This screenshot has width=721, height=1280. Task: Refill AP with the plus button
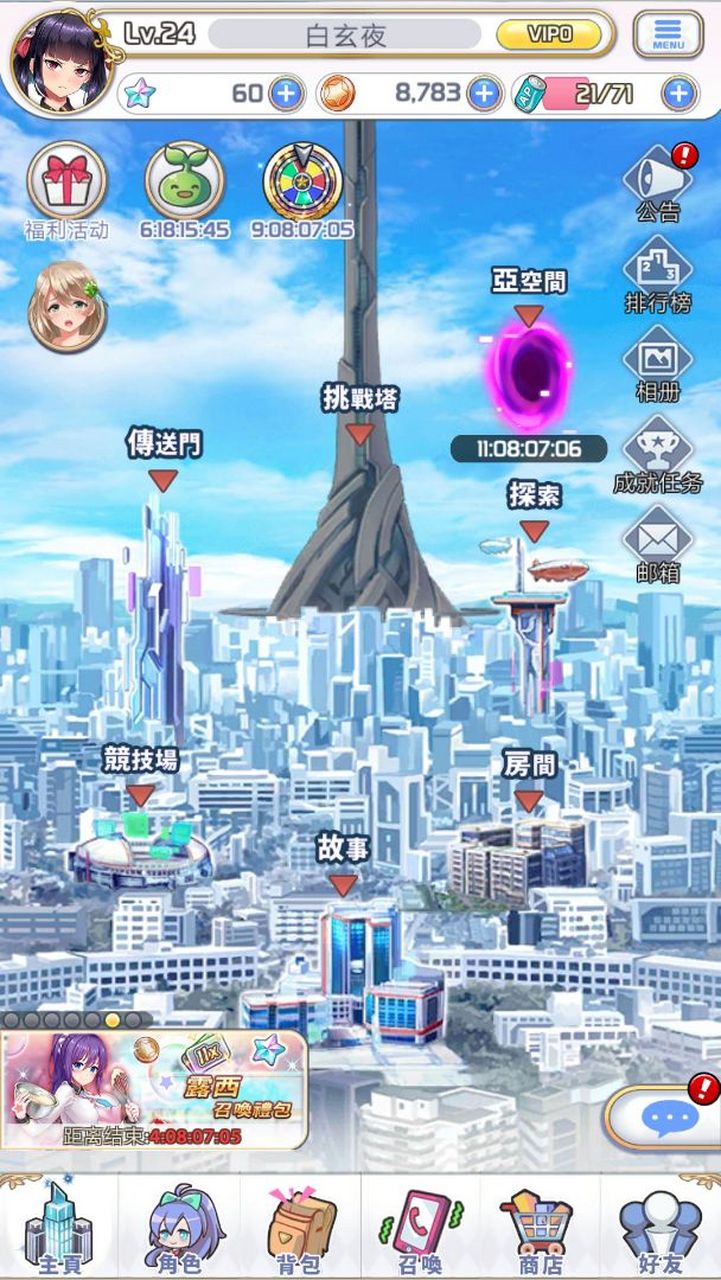click(x=679, y=94)
